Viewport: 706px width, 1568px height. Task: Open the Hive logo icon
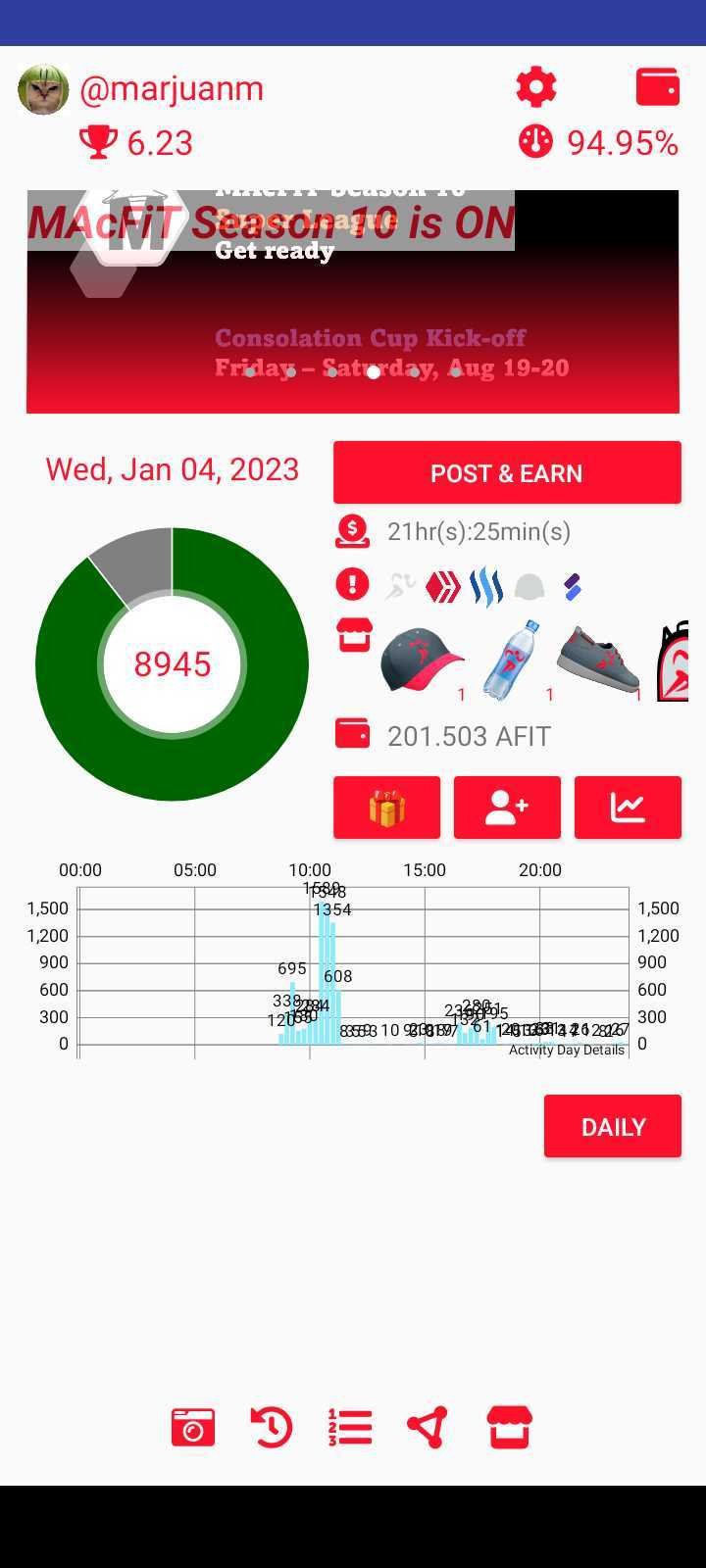(443, 587)
